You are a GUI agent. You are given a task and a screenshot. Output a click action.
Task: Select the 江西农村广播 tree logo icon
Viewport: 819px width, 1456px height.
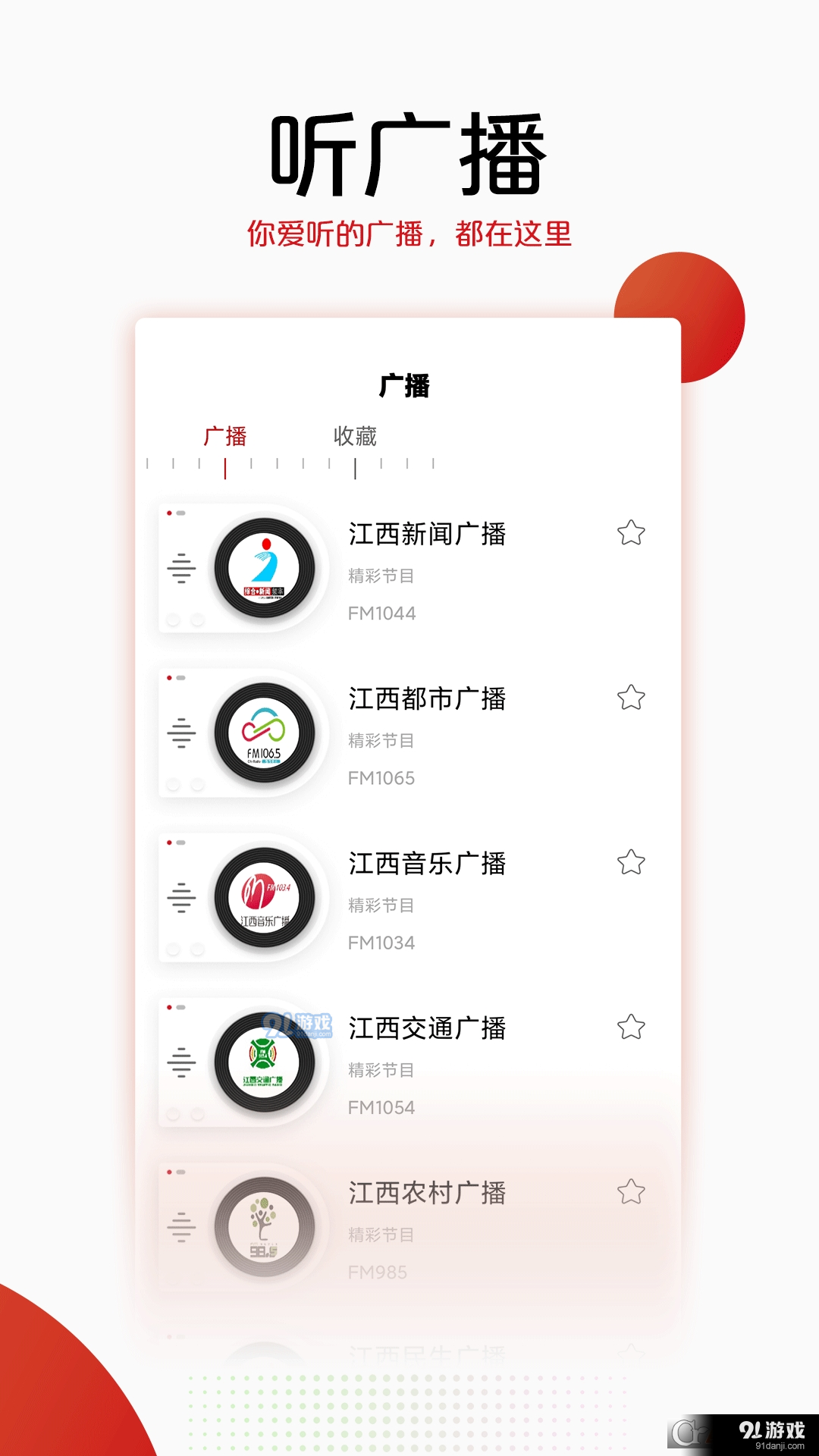coord(264,1226)
